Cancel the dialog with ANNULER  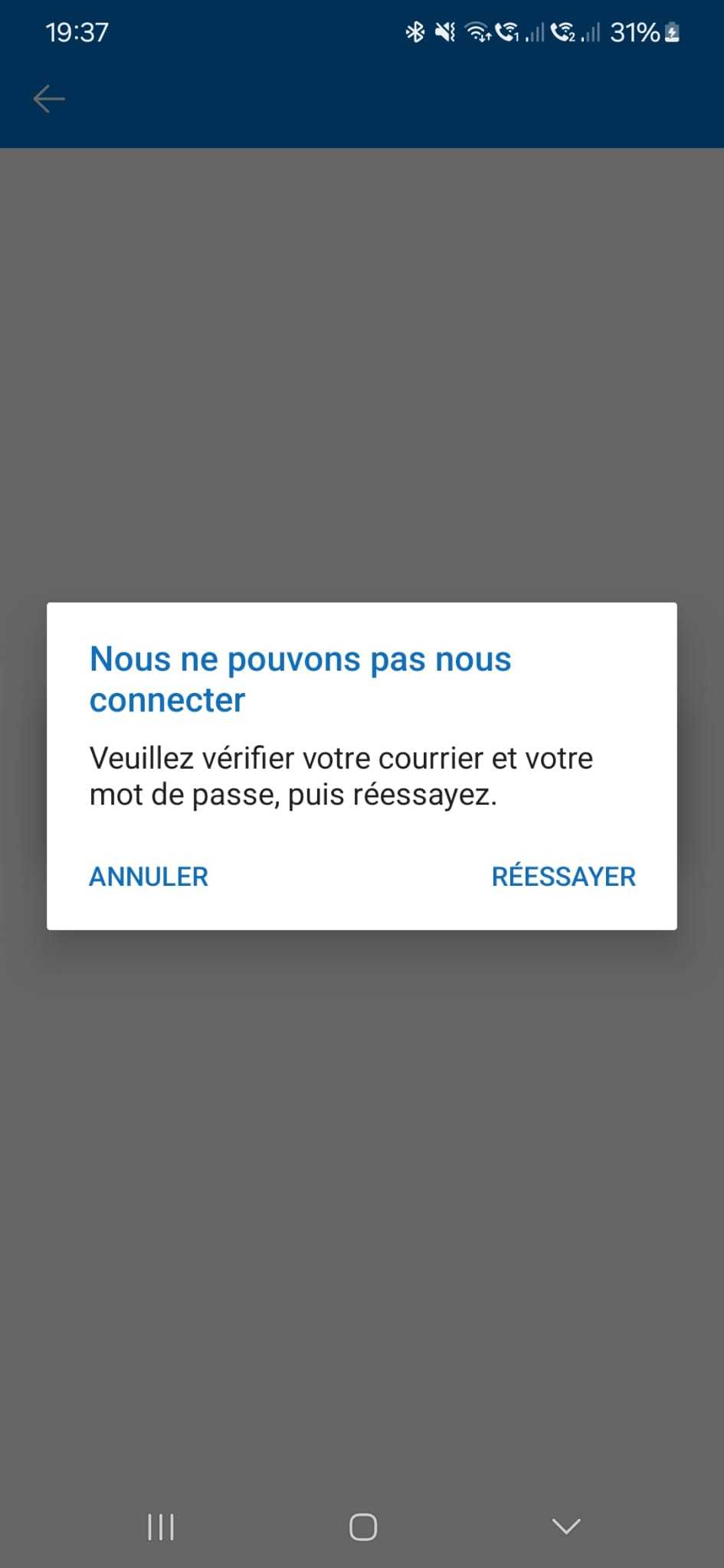point(149,877)
